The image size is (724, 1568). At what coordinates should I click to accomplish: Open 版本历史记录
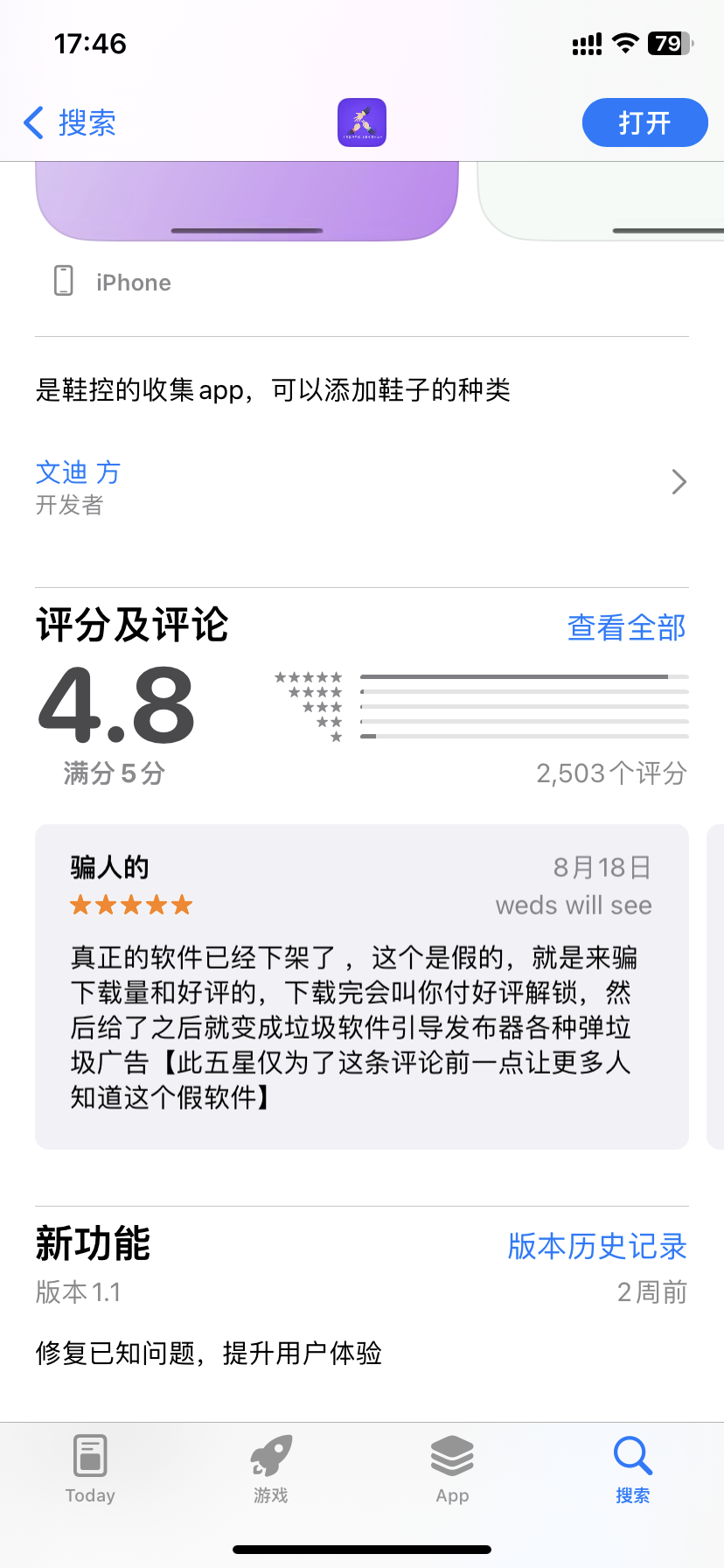coord(597,1246)
